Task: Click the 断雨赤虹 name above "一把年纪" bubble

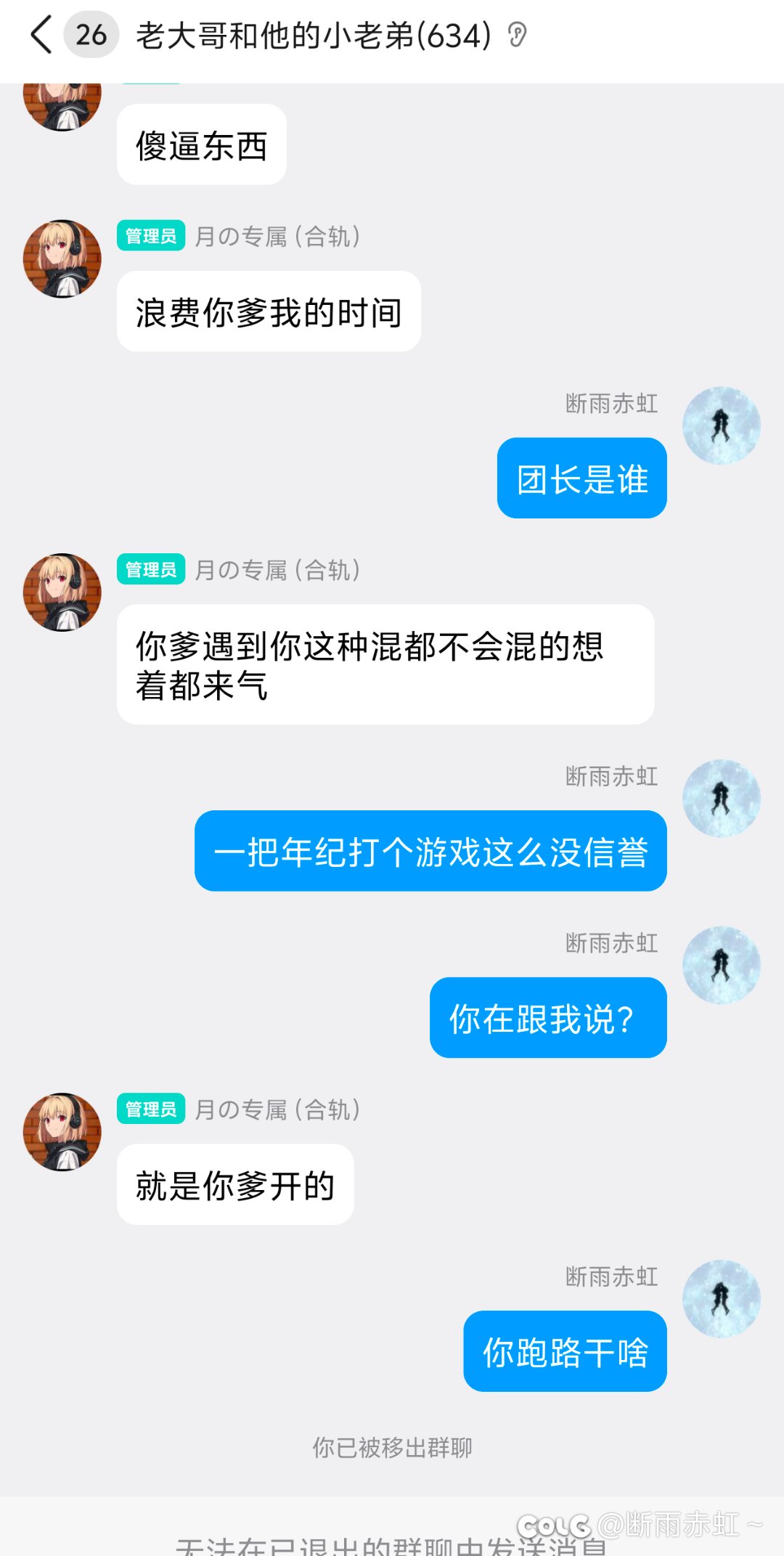Action: (x=612, y=778)
